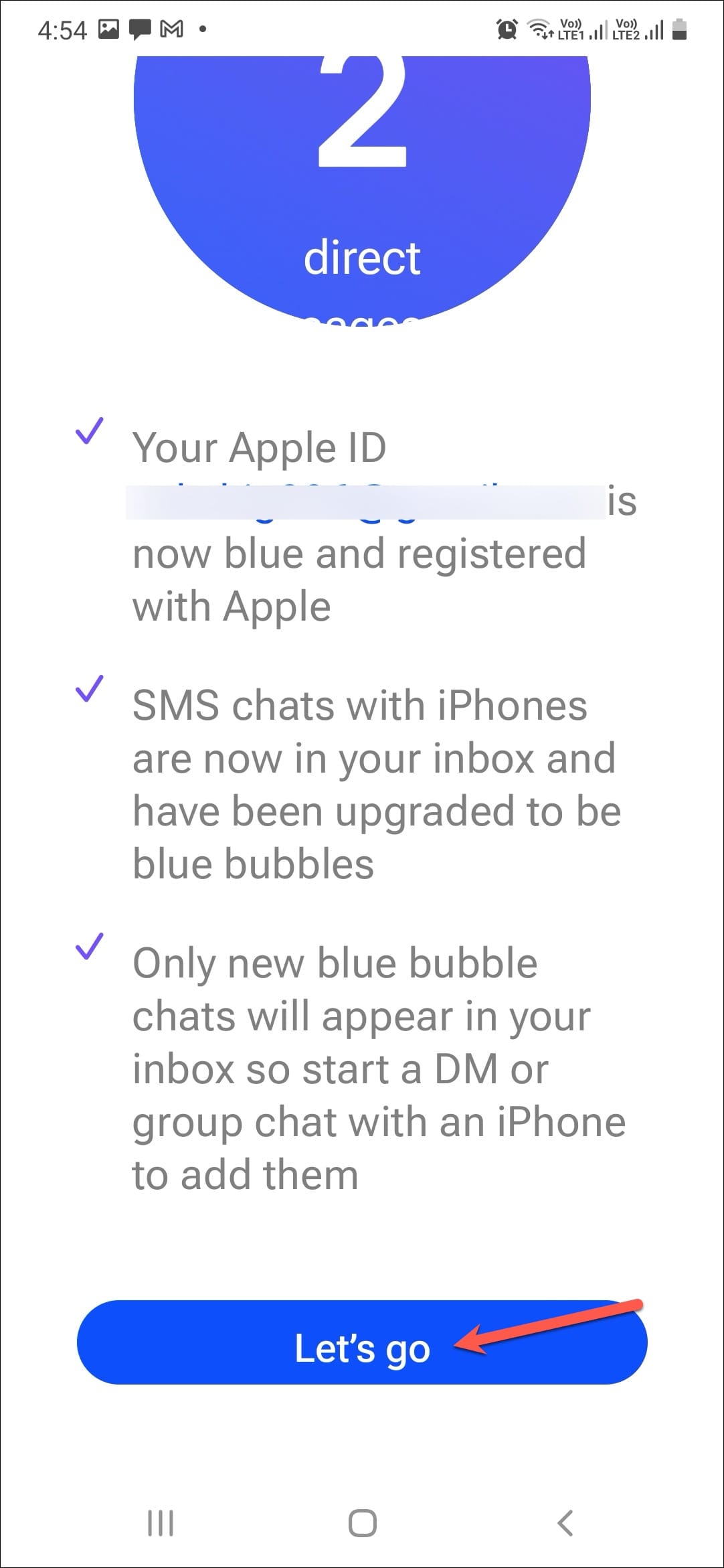Go to the home screen
Viewport: 724px width, 1568px height.
[x=362, y=1523]
